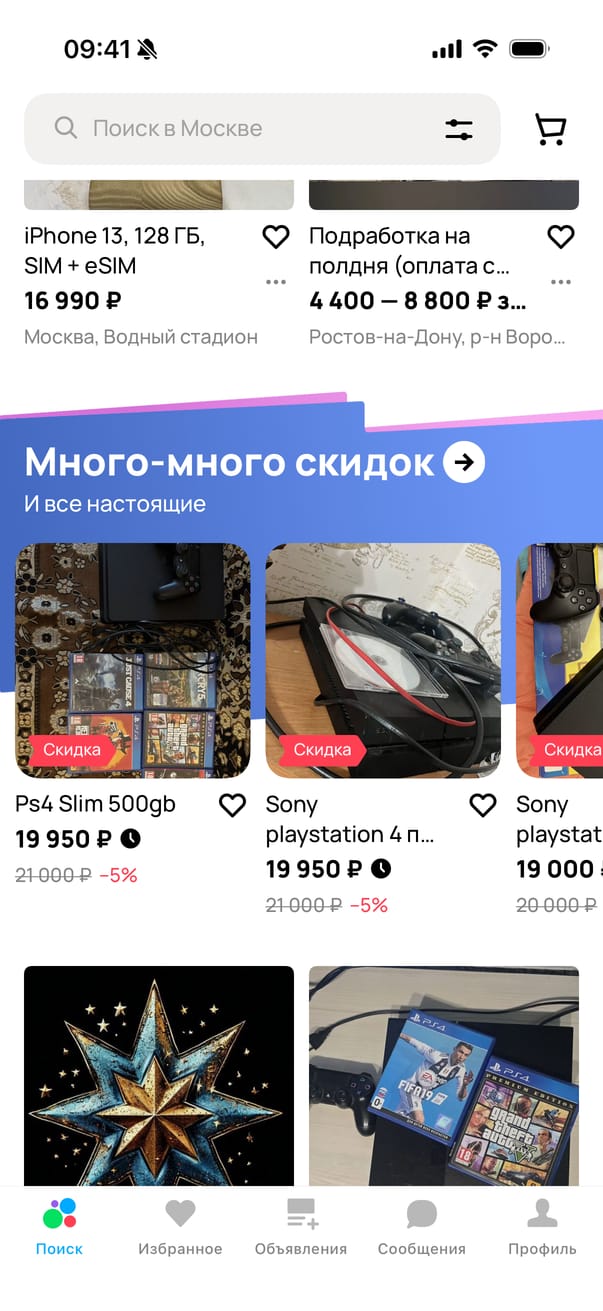The height and width of the screenshot is (1311, 603).
Task: Open the FIFA 19 and GTA games listing
Action: click(x=443, y=1075)
